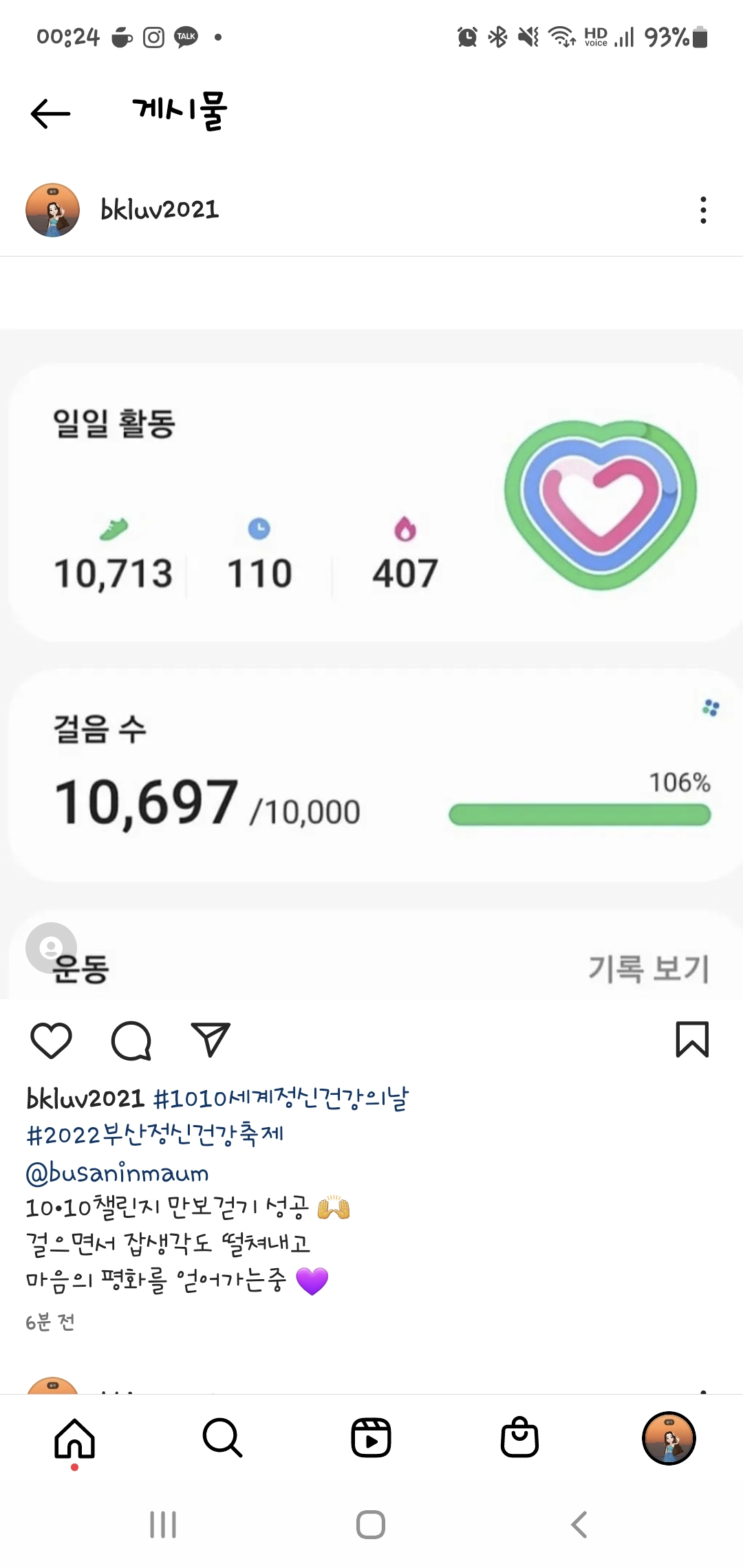Open the post's three-dot options menu
This screenshot has width=743, height=1568.
[x=702, y=210]
